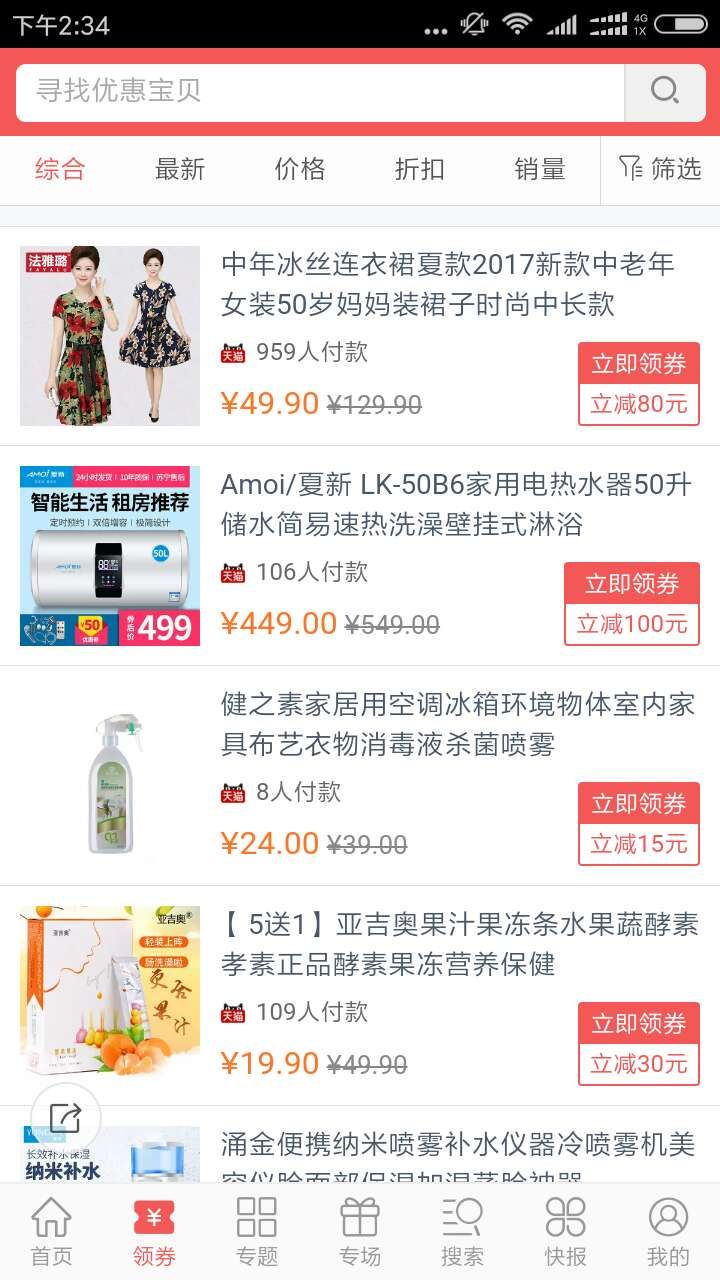Viewport: 720px width, 1280px height.
Task: Claim the 立减30元 coupon
Action: coord(638,1044)
